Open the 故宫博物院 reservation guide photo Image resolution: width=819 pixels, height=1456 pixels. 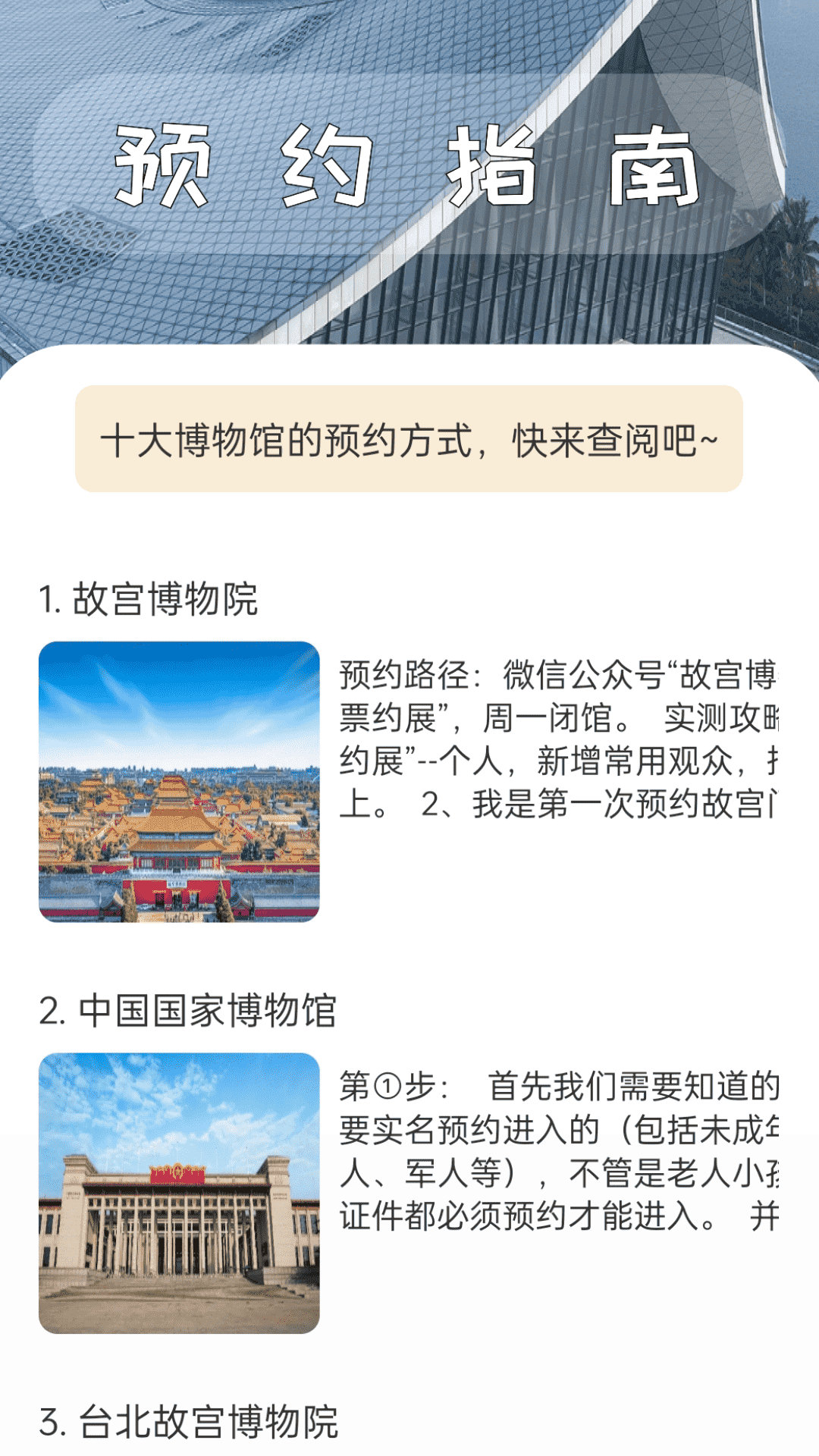(179, 782)
